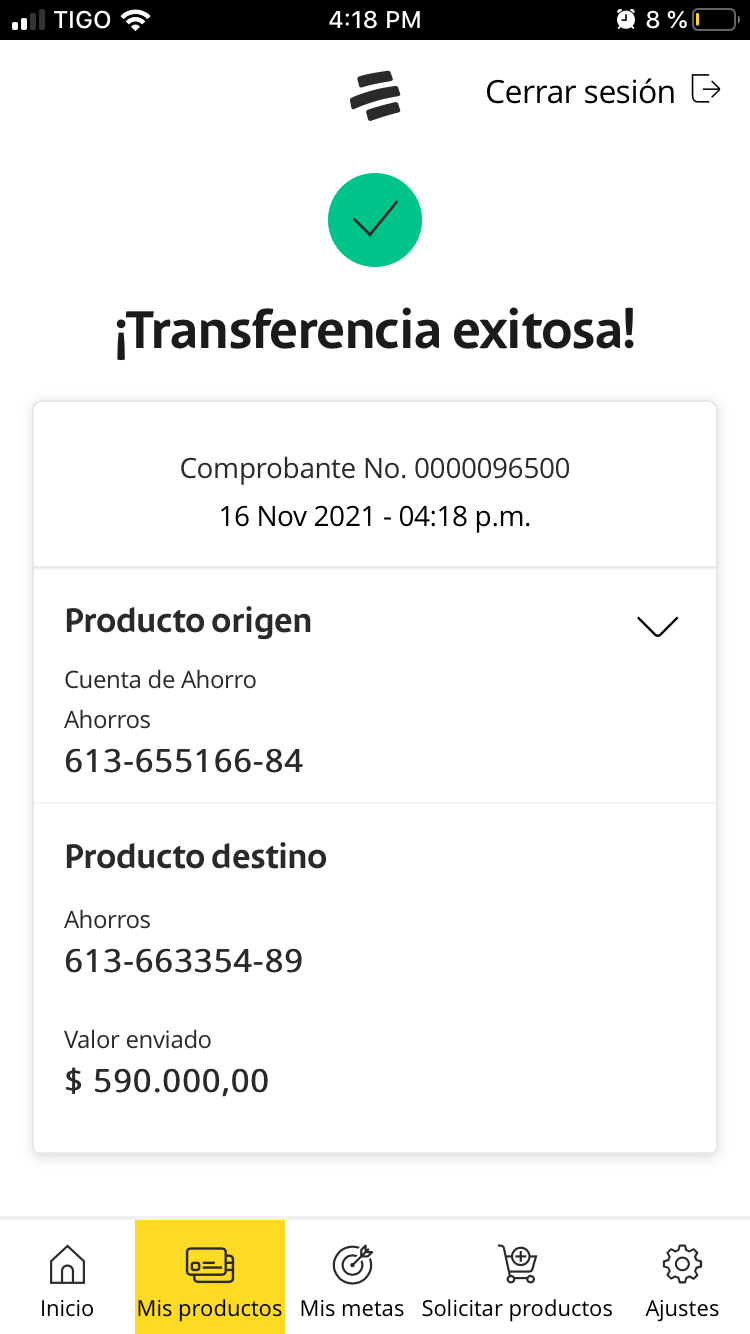Open the Mis productos tab
The width and height of the screenshot is (750, 1334).
coord(210,1280)
